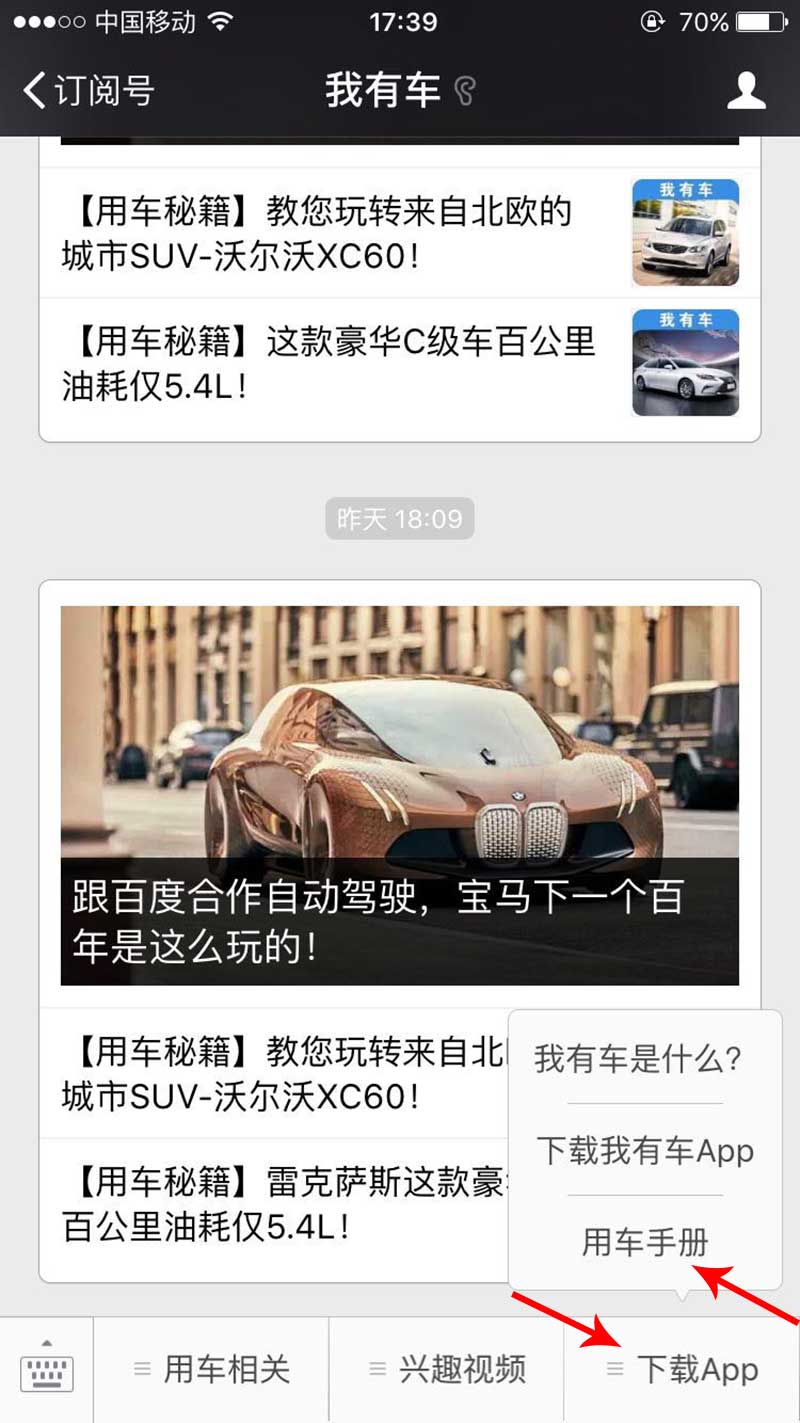Image resolution: width=800 pixels, height=1423 pixels.
Task: Tap the white sedan thumbnail of XC60 article
Action: 685,232
